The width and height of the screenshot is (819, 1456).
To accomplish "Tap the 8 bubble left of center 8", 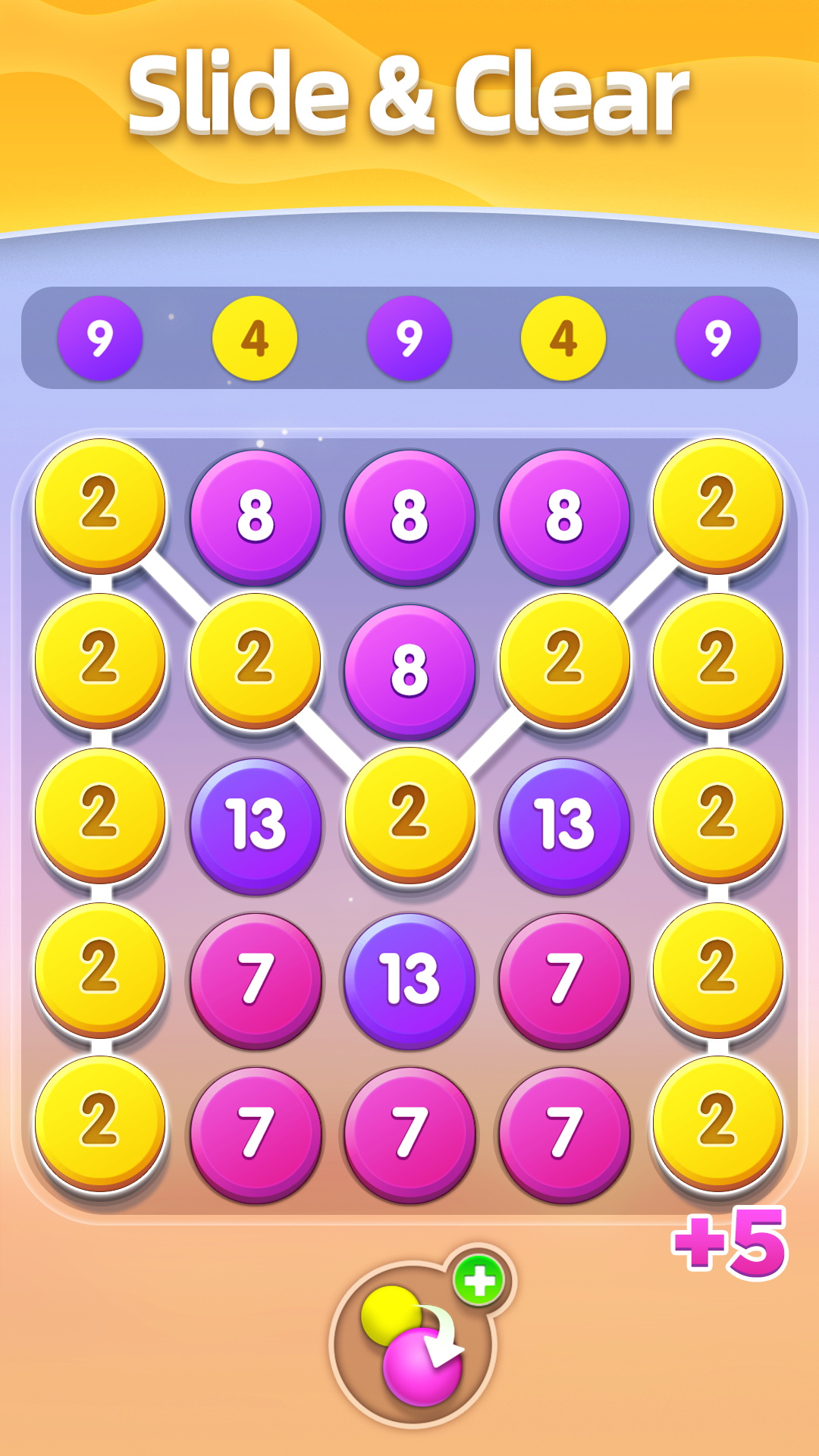I will 258,512.
